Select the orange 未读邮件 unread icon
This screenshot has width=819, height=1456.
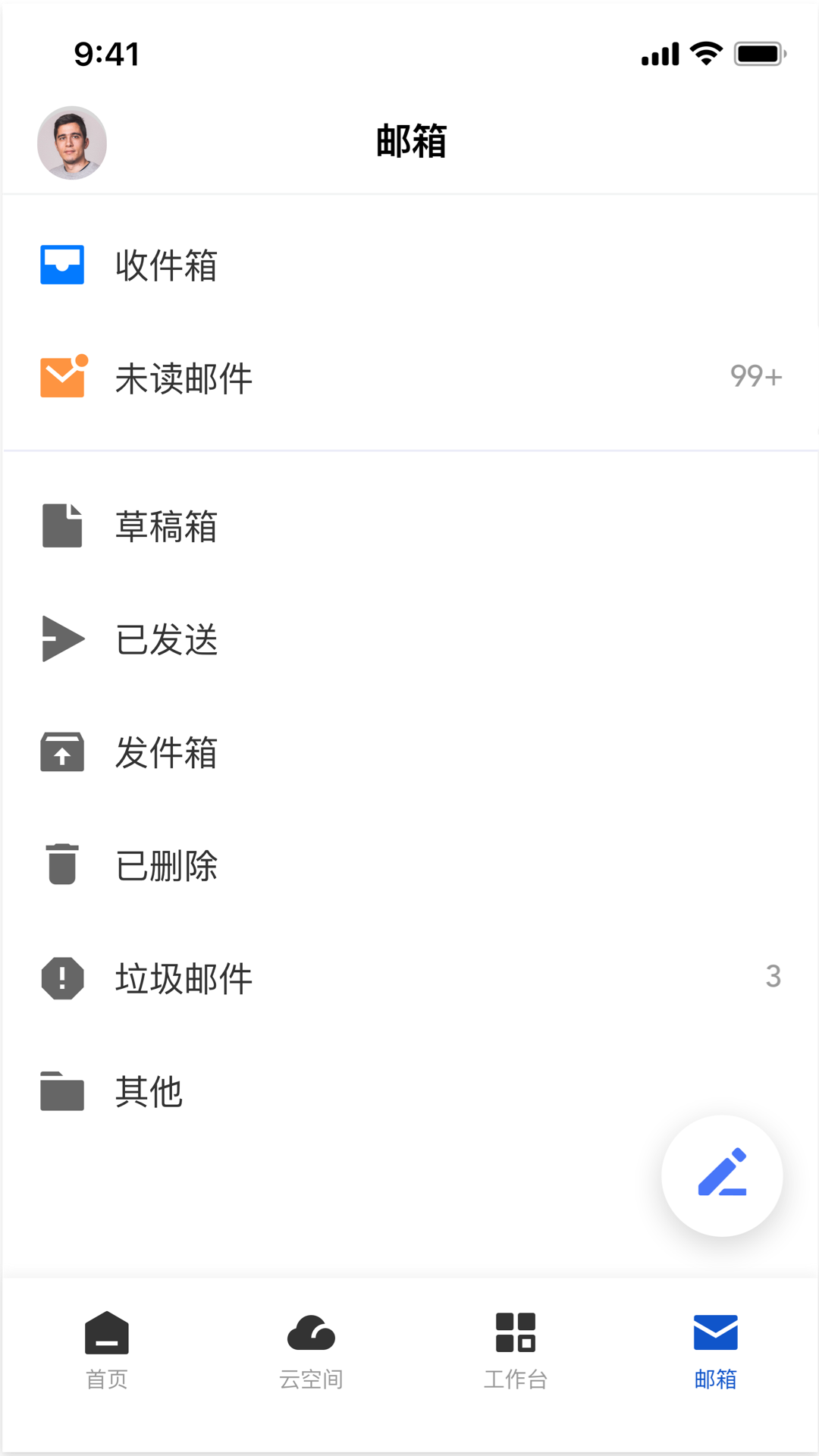click(x=61, y=376)
